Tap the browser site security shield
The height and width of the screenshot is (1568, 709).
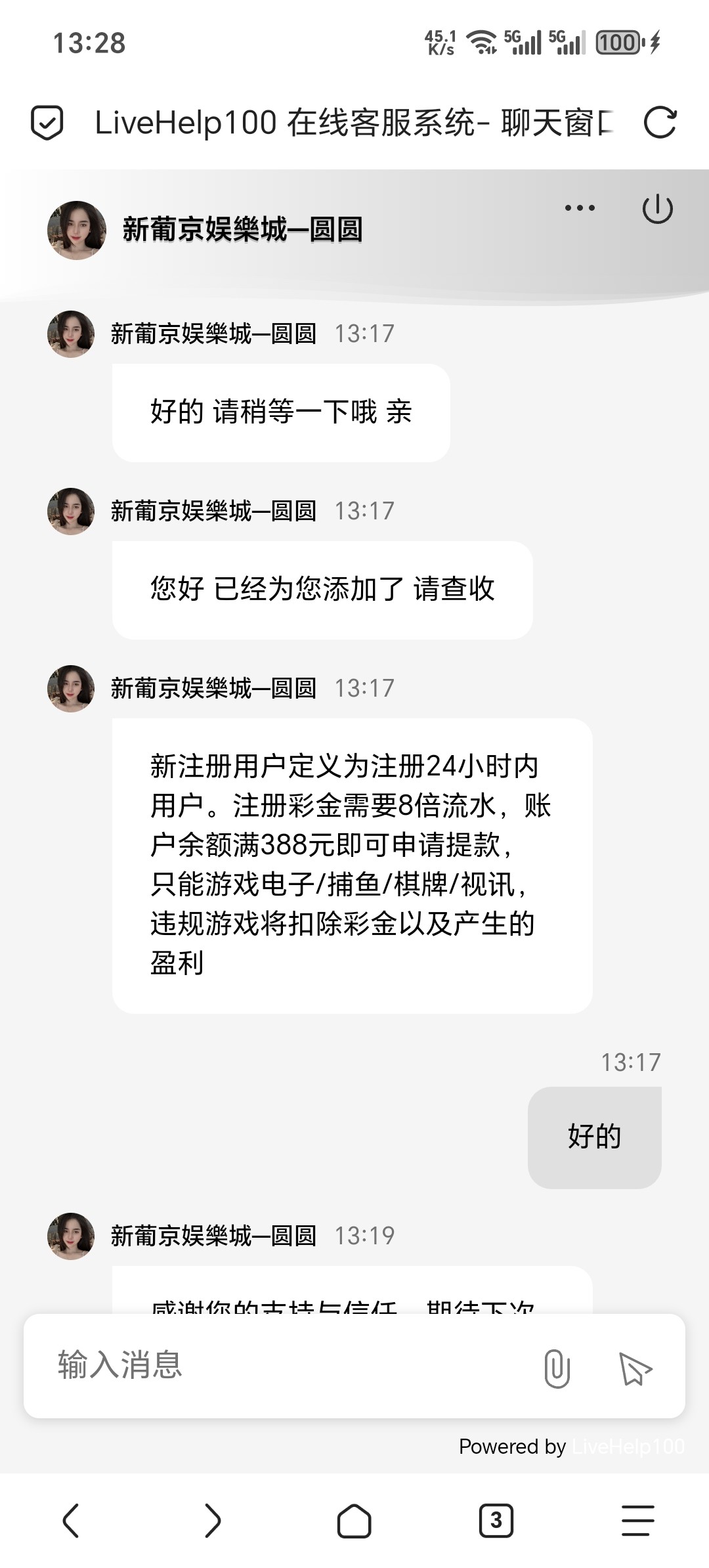coord(47,123)
